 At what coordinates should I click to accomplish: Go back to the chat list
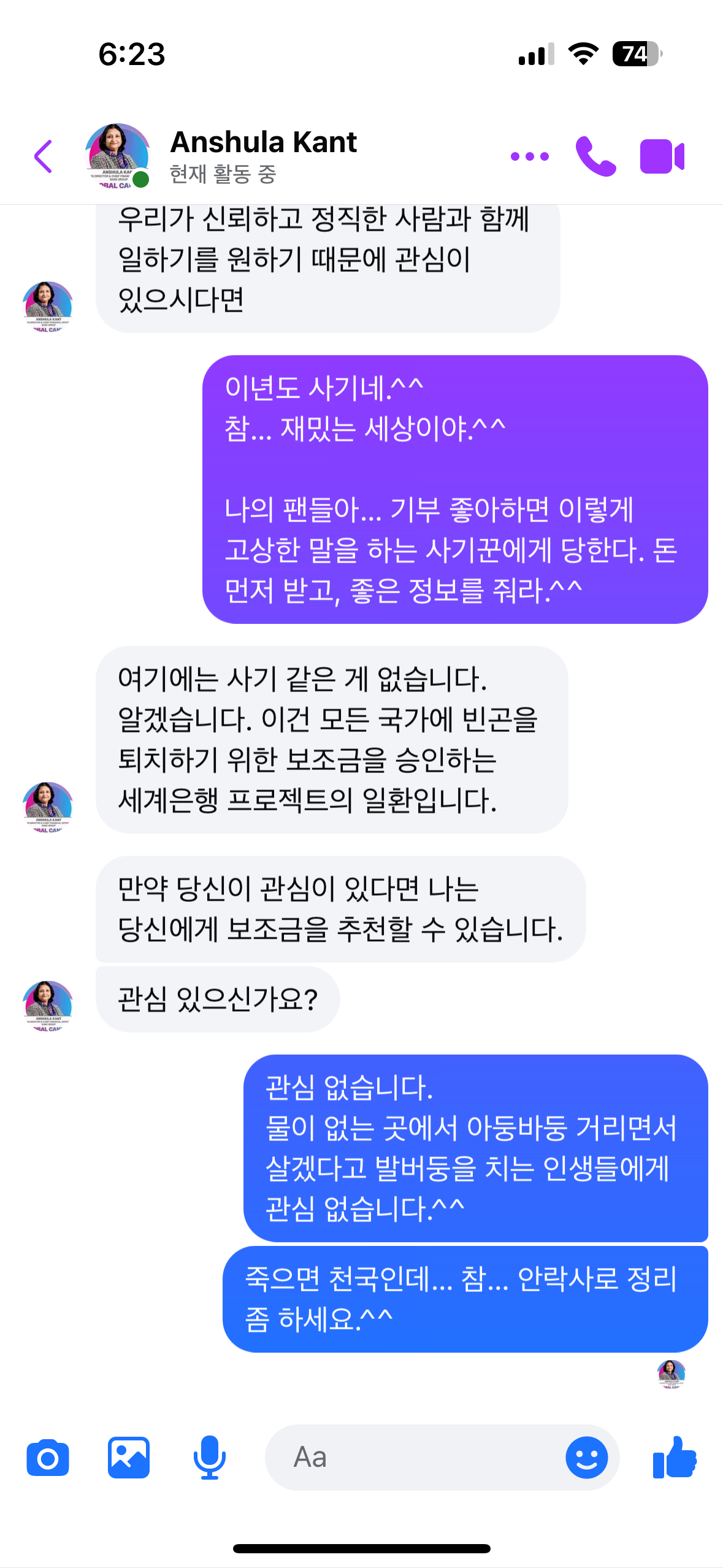tap(43, 156)
